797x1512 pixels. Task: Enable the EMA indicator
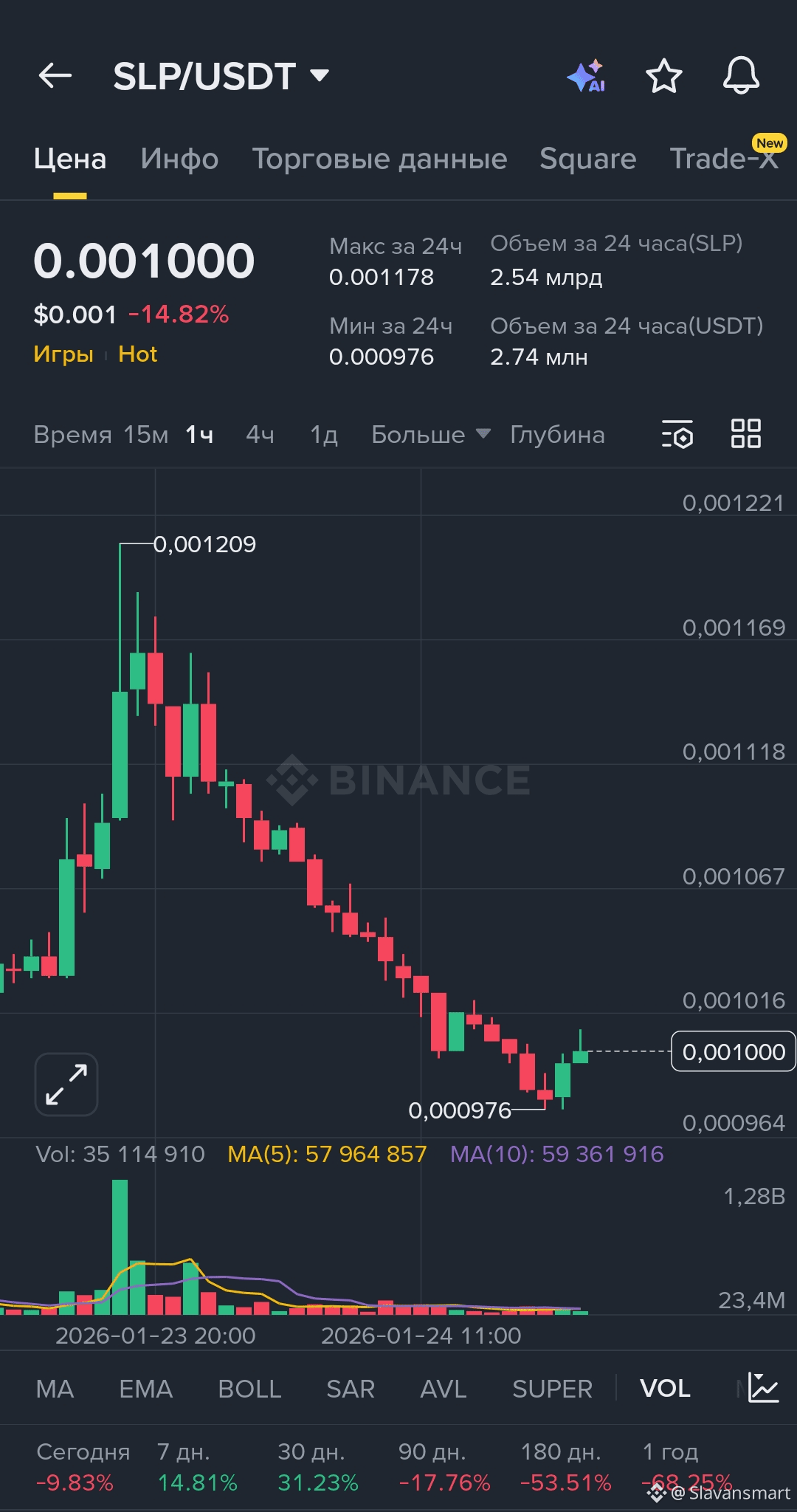pos(145,1389)
